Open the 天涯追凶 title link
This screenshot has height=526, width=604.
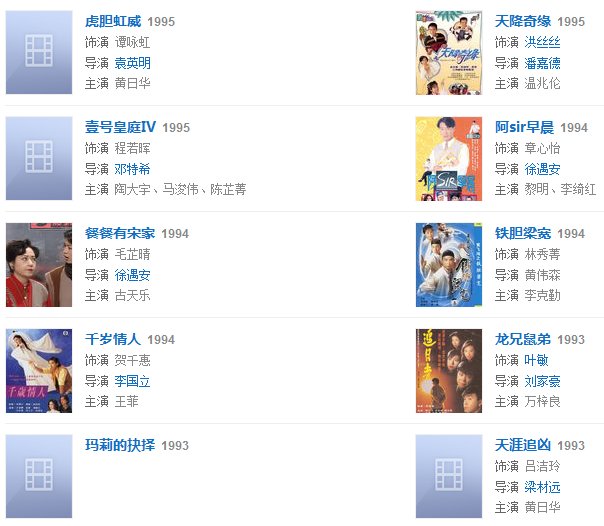pyautogui.click(x=523, y=445)
